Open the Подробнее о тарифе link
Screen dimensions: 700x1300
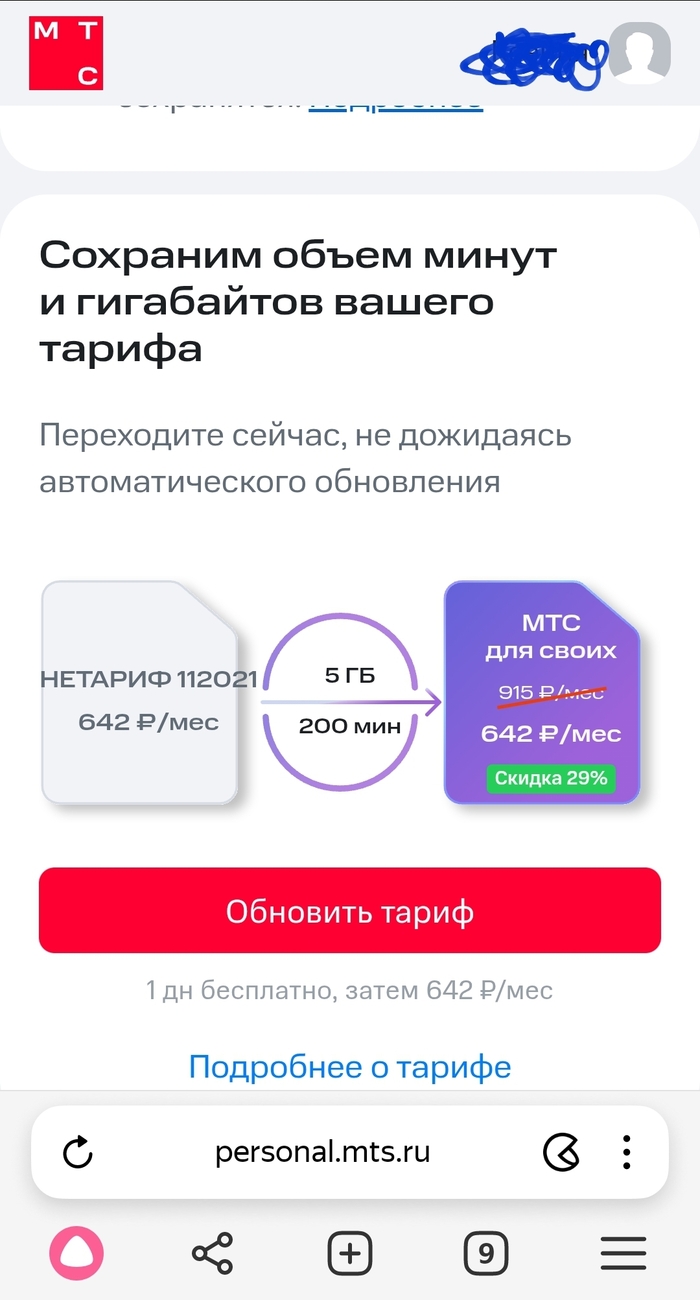(x=350, y=1067)
